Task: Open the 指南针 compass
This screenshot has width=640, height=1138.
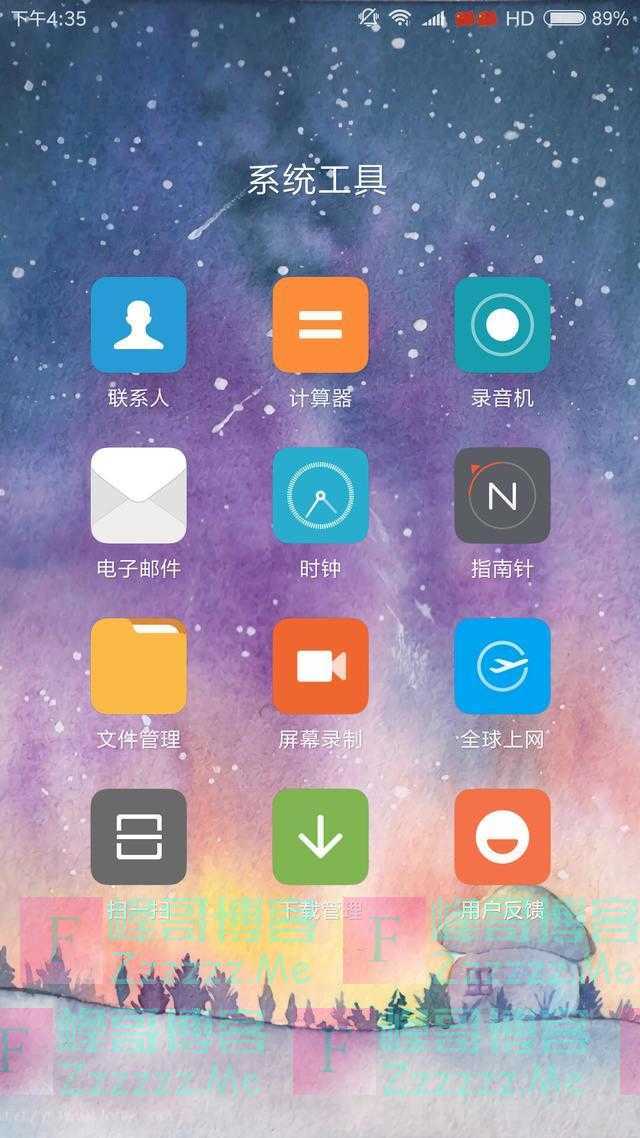Action: [502, 495]
